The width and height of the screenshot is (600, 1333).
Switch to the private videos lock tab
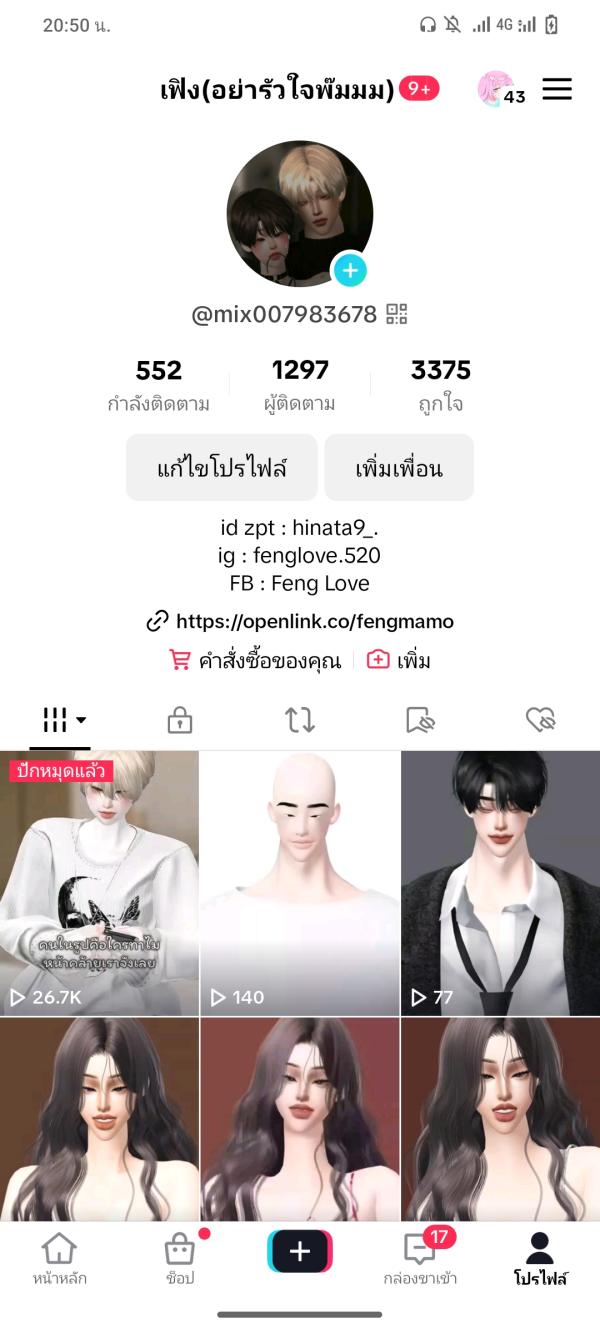(x=180, y=719)
